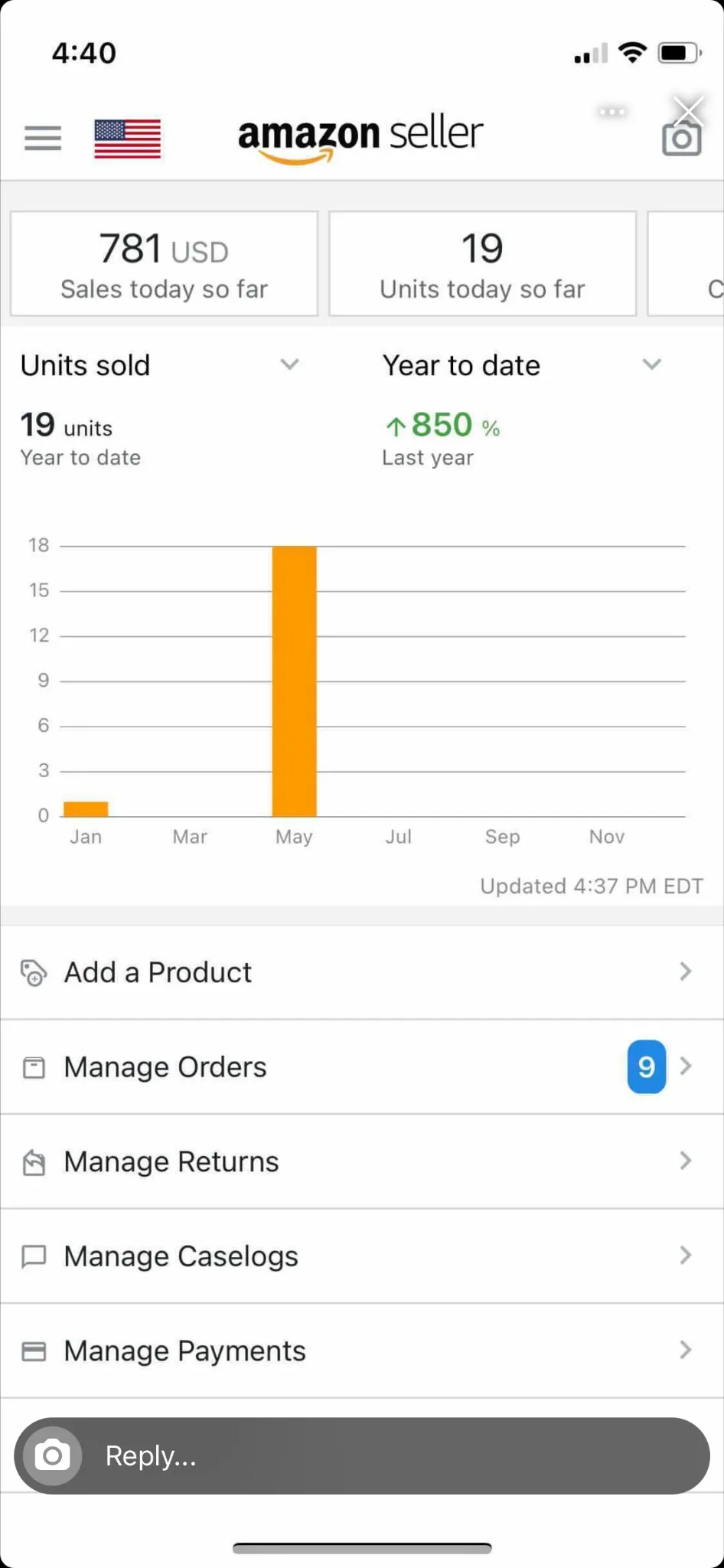This screenshot has width=724, height=1568.
Task: Expand the Year to date dropdown
Action: 523,365
